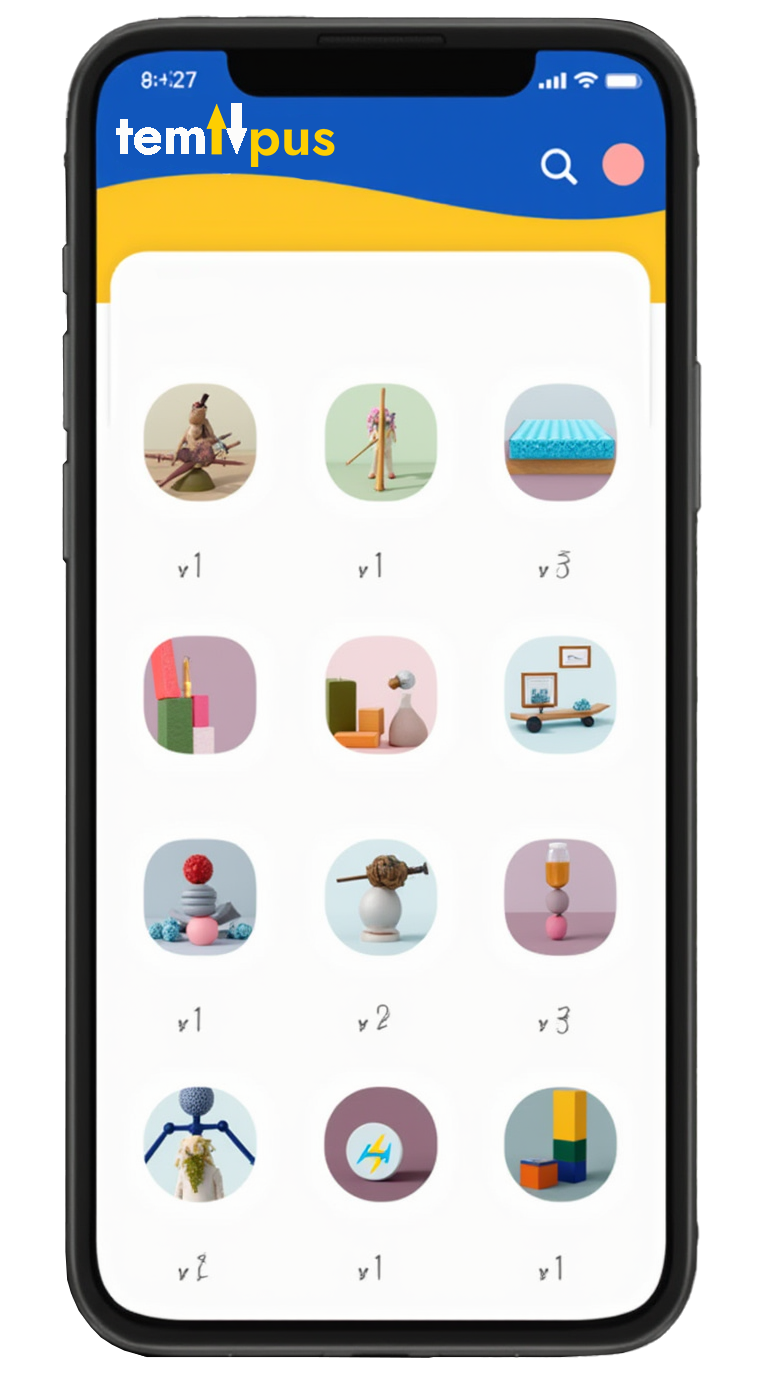
Task: Open search with the magnifier icon
Action: pyautogui.click(x=559, y=166)
